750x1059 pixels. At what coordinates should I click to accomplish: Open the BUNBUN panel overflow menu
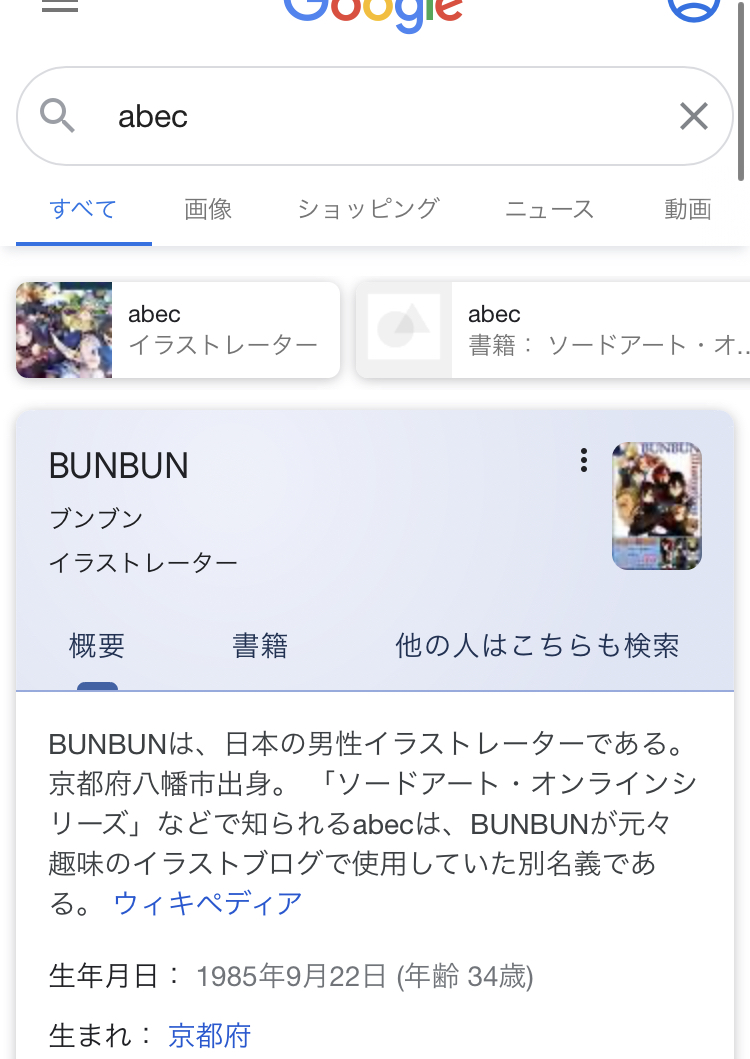584,460
